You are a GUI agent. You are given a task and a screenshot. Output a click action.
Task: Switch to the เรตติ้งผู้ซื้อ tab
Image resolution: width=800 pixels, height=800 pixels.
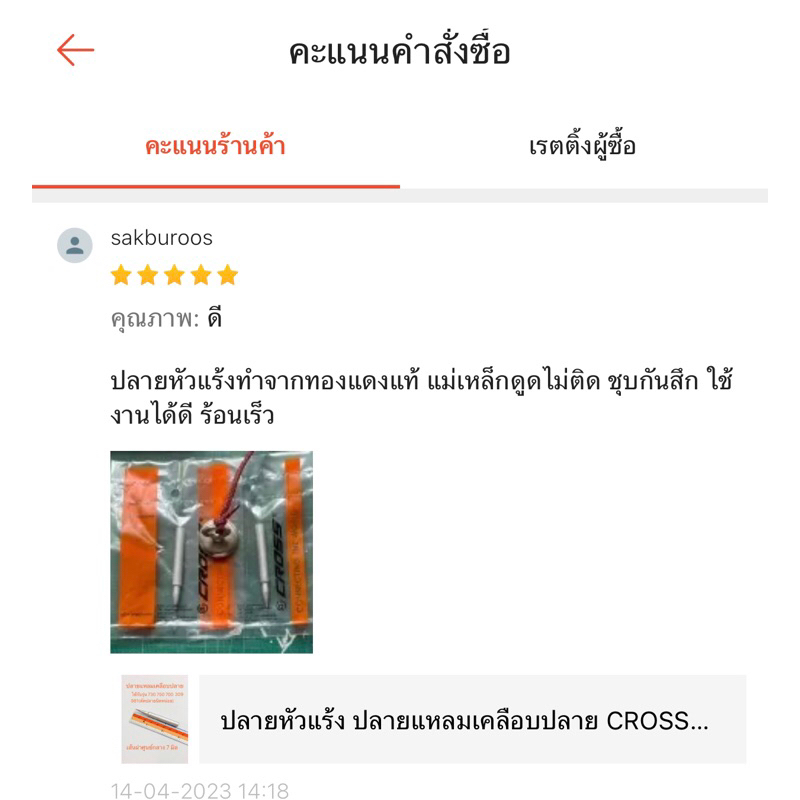point(583,146)
